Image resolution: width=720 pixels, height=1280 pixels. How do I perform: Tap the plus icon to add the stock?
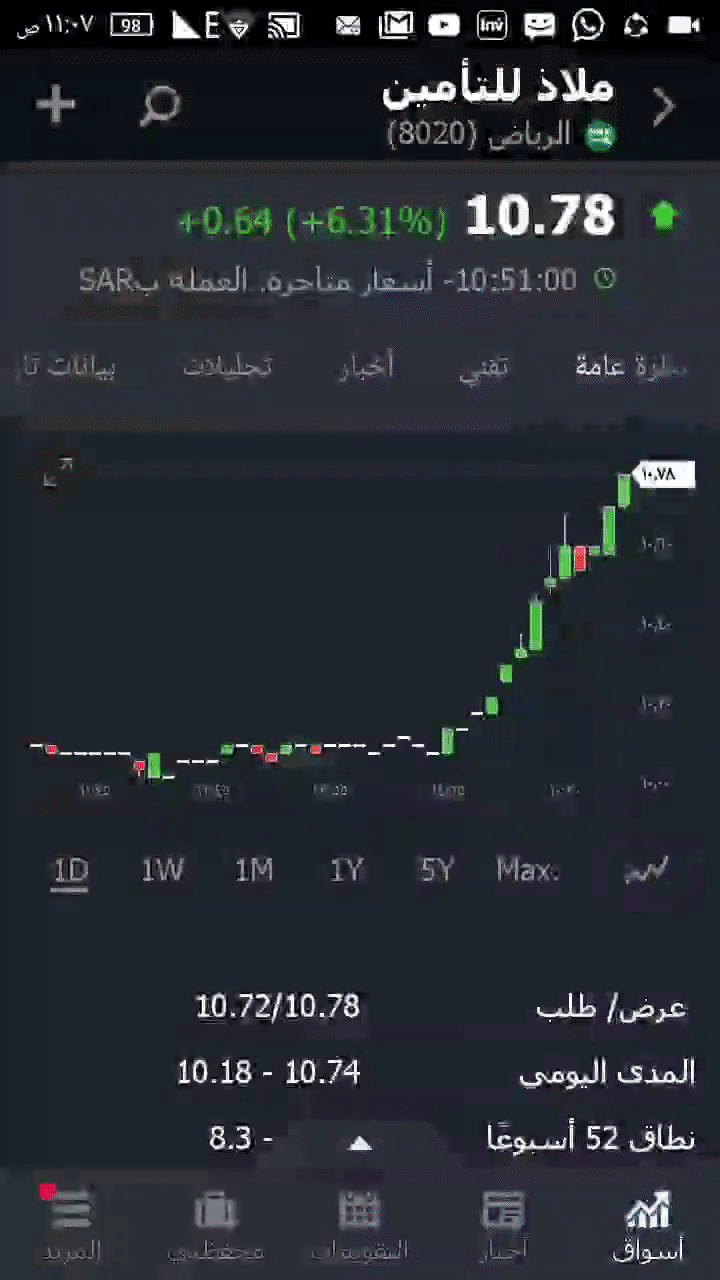(x=56, y=104)
